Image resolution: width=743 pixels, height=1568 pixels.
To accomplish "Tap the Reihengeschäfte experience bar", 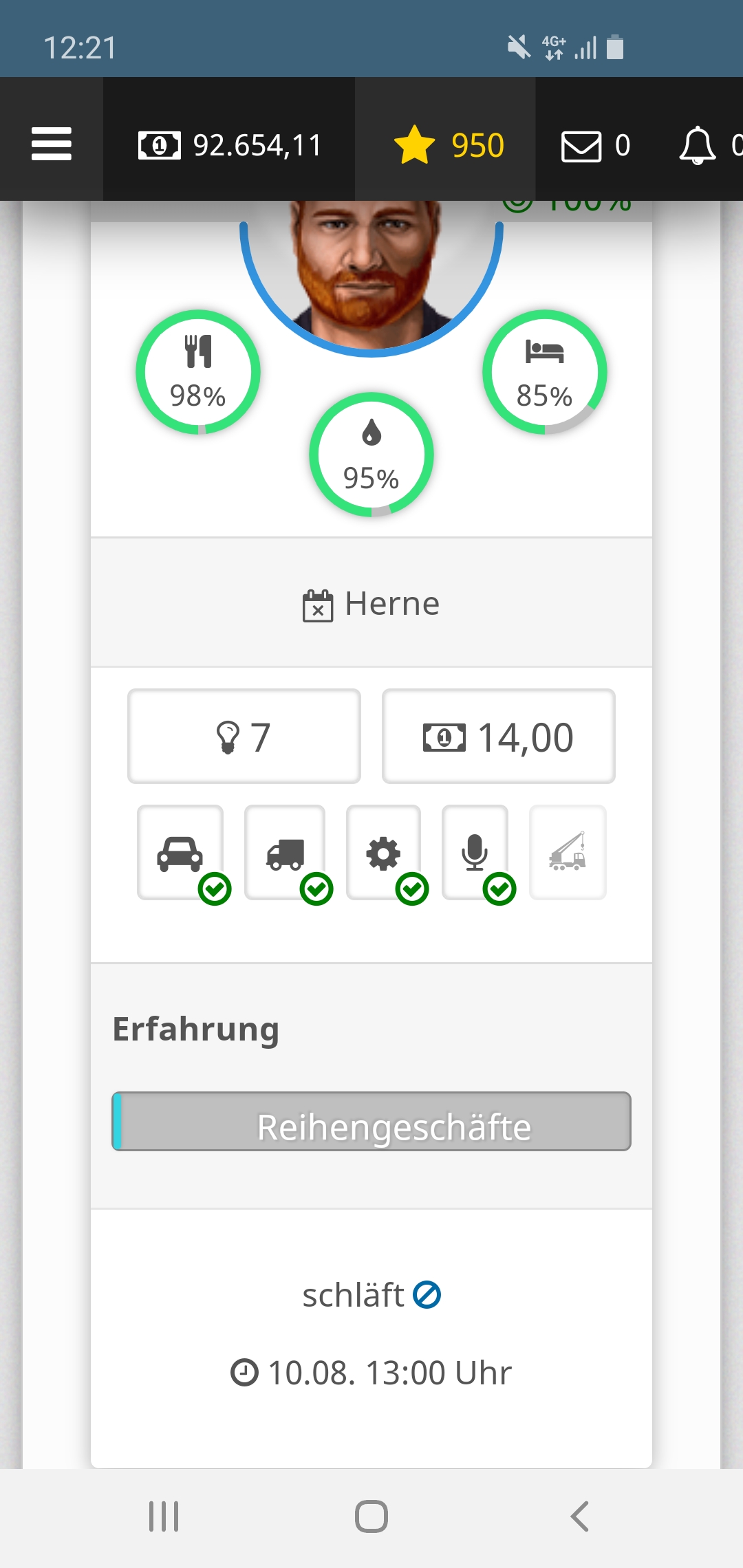I will (x=371, y=1121).
